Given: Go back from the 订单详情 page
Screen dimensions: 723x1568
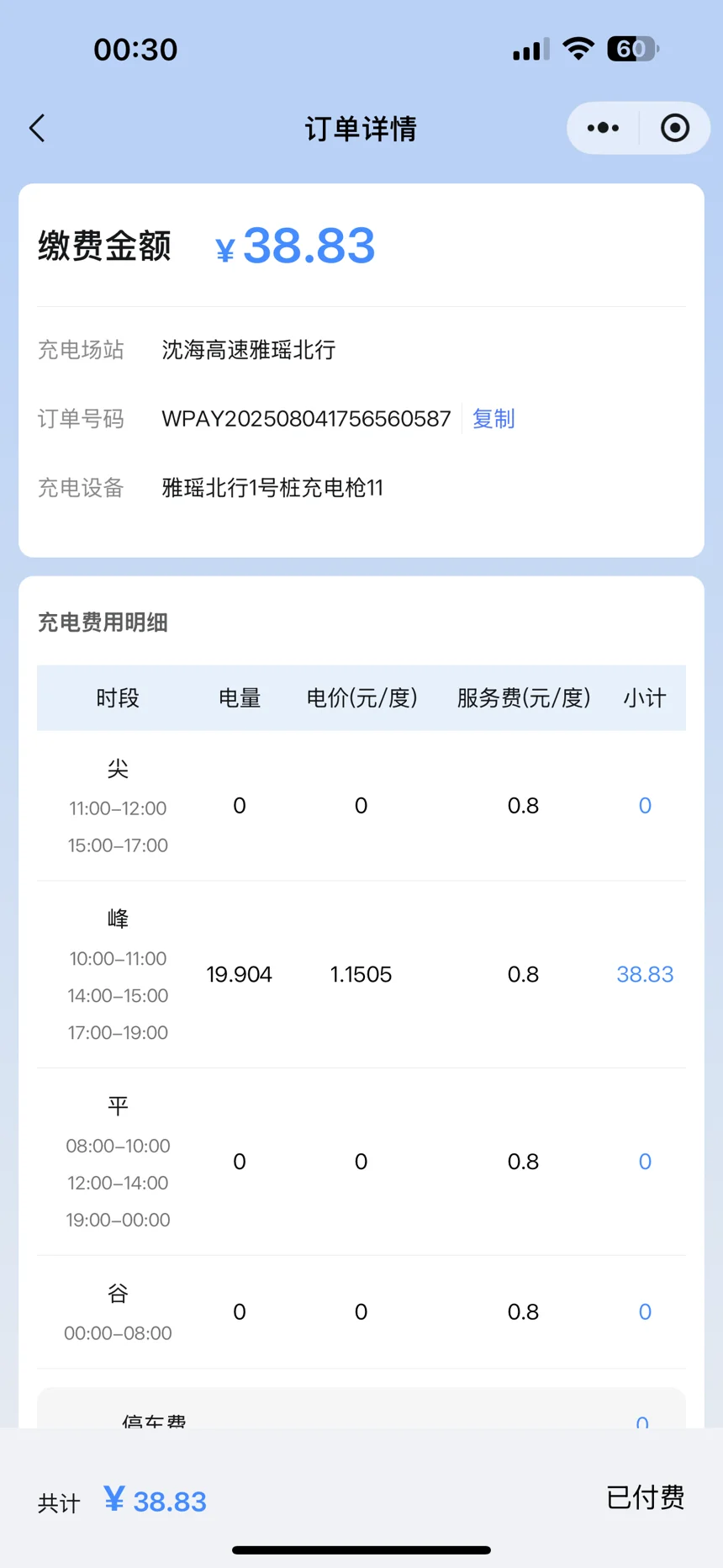Looking at the screenshot, I should [x=37, y=129].
